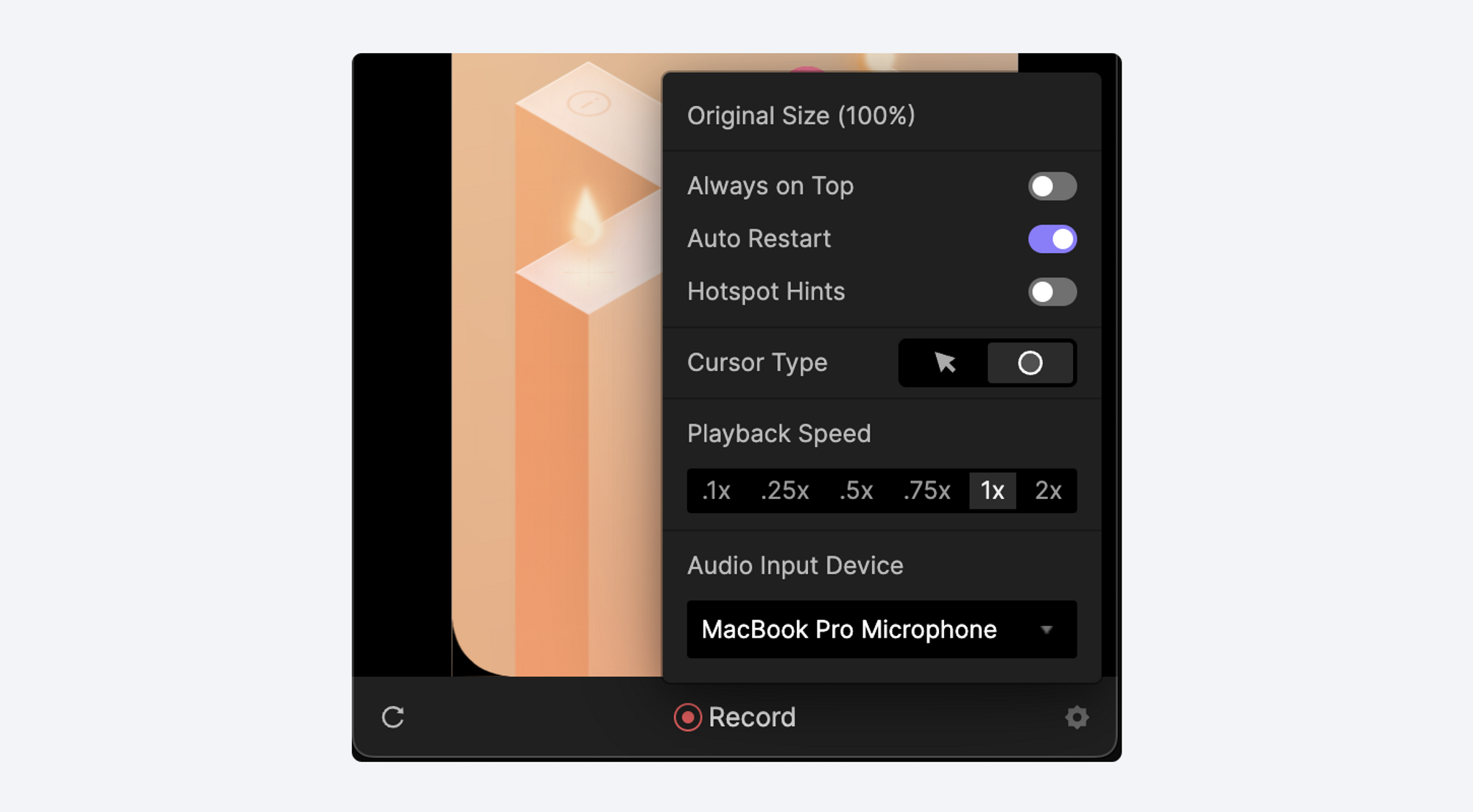Enable Always on Top toggle
Screen dimensions: 1473x812
pos(1052,186)
